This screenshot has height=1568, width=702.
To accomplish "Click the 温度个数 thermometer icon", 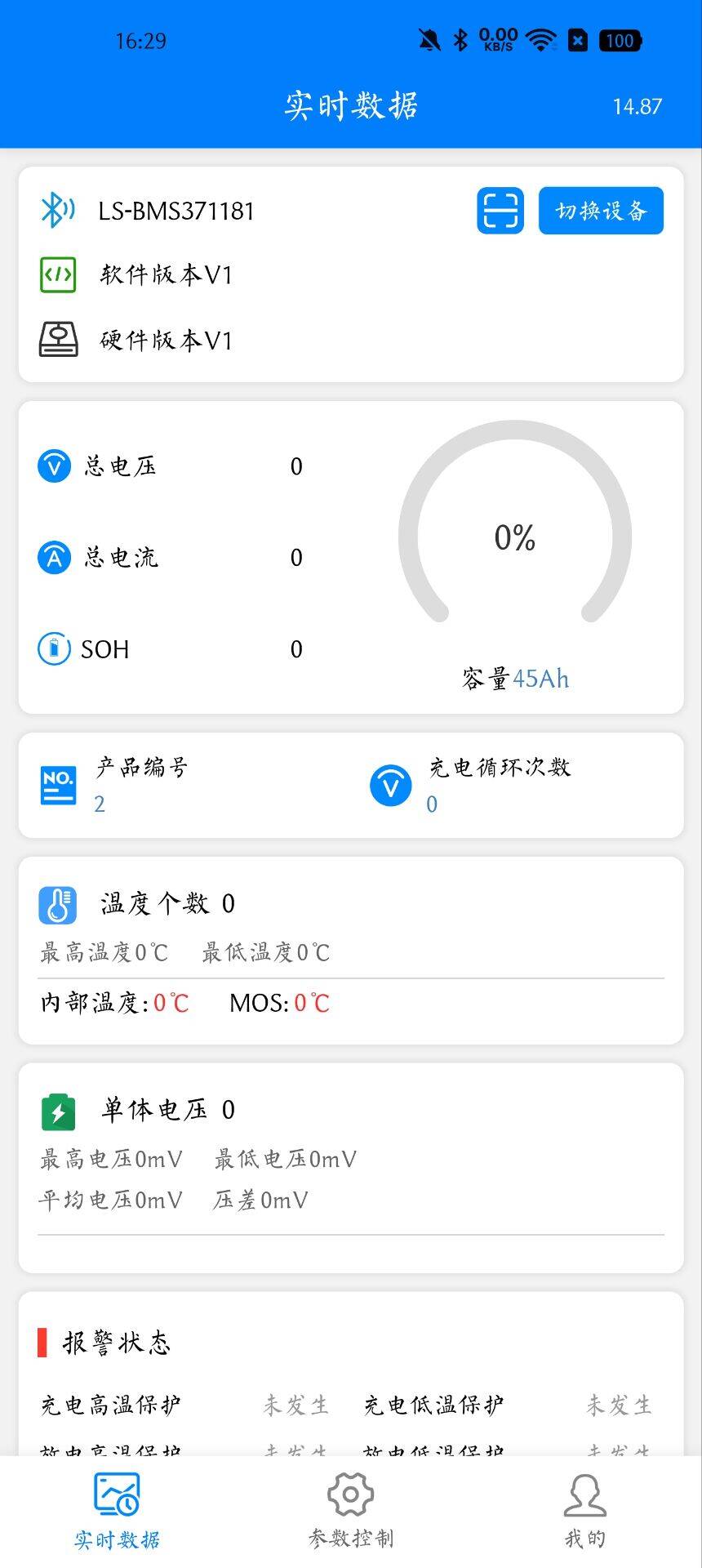I will tap(57, 904).
